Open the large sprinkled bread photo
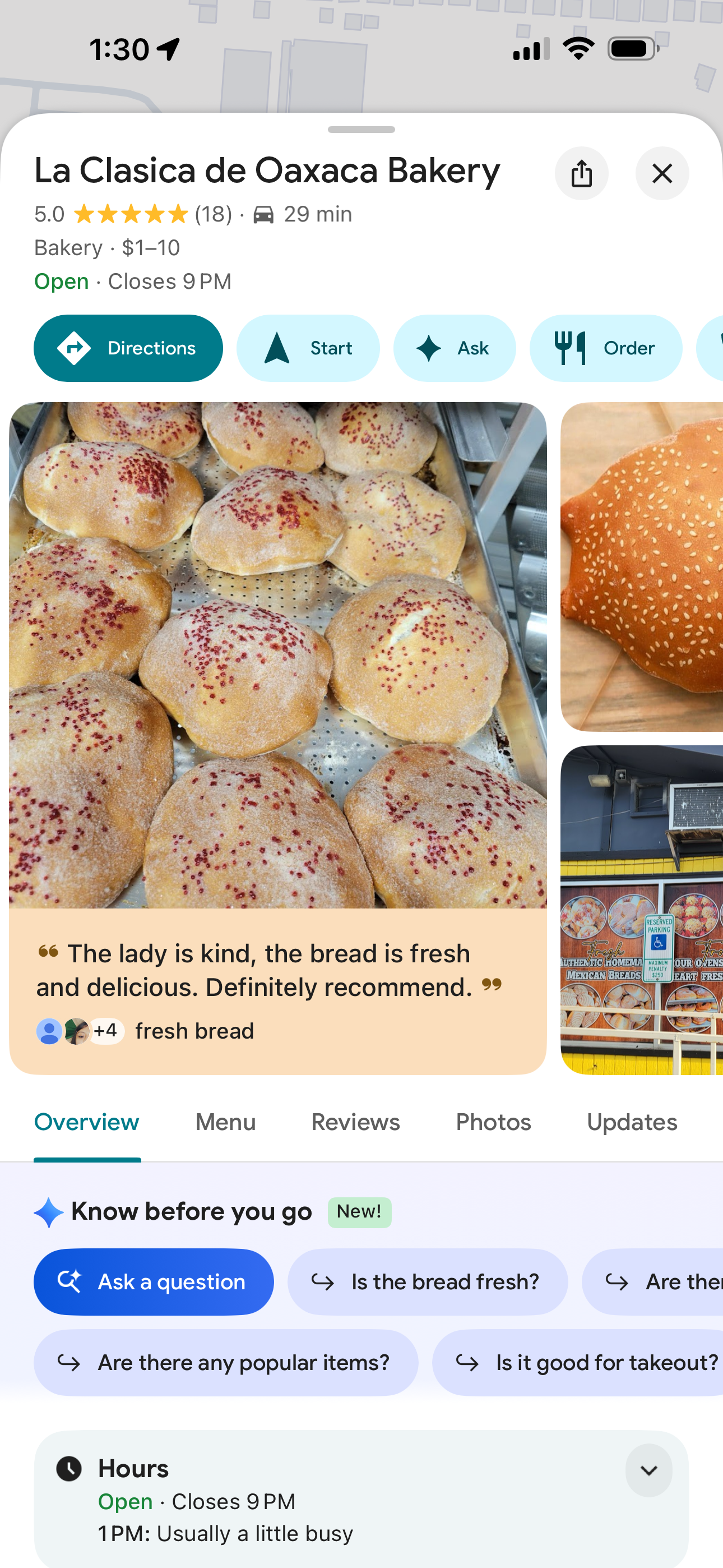This screenshot has height=1568, width=723. [x=277, y=655]
